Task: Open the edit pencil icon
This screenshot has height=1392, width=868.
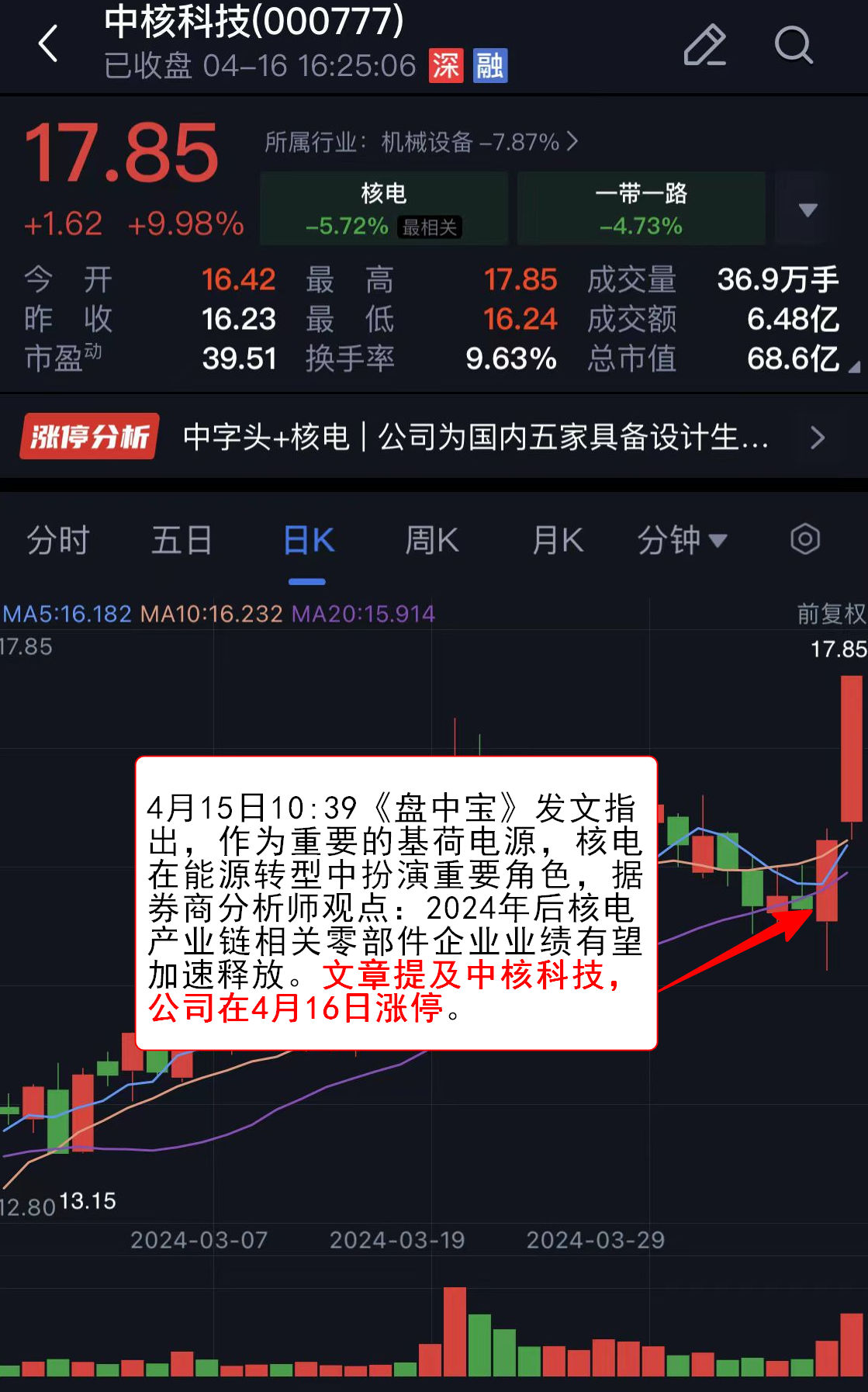Action: (x=705, y=45)
